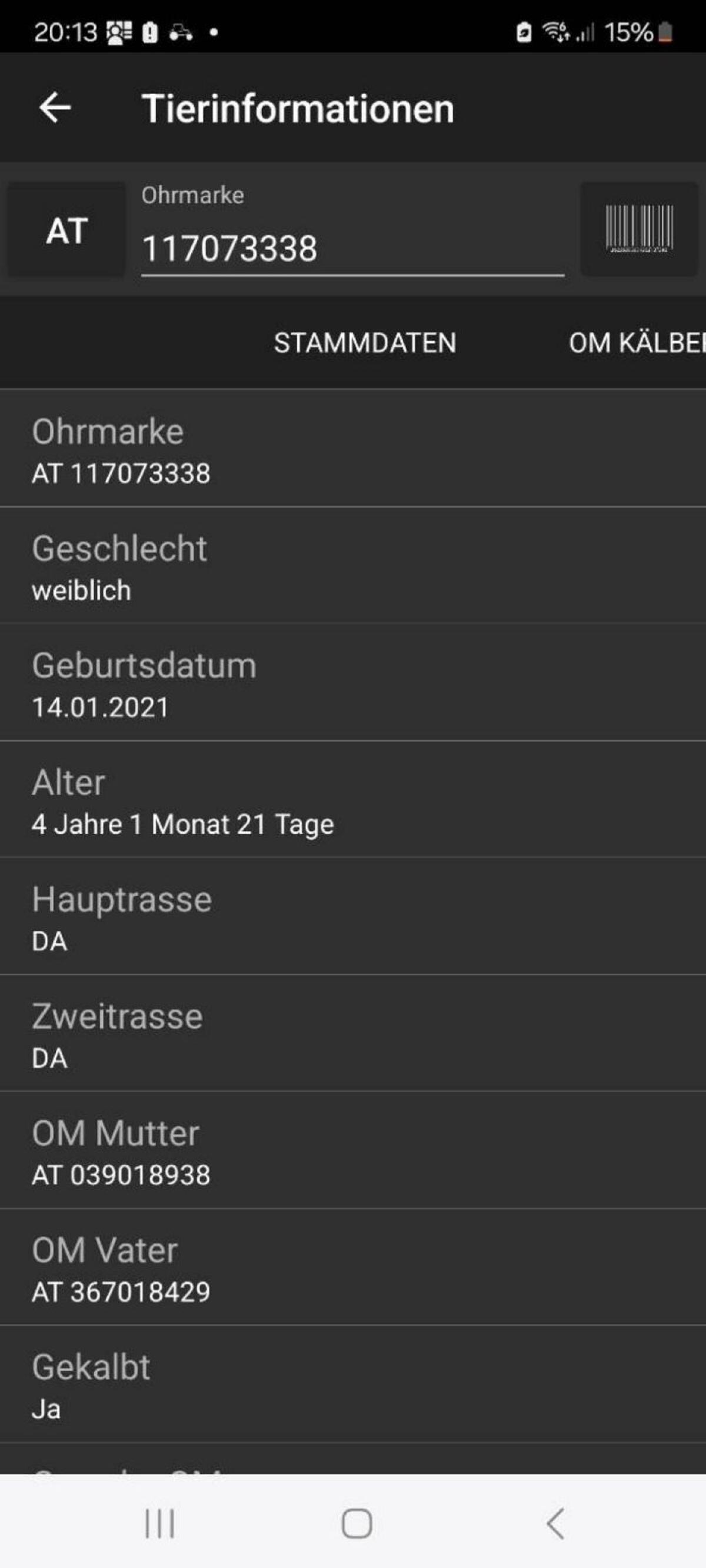Image resolution: width=706 pixels, height=1568 pixels.
Task: Open recent apps from navigation bar
Action: click(159, 1523)
